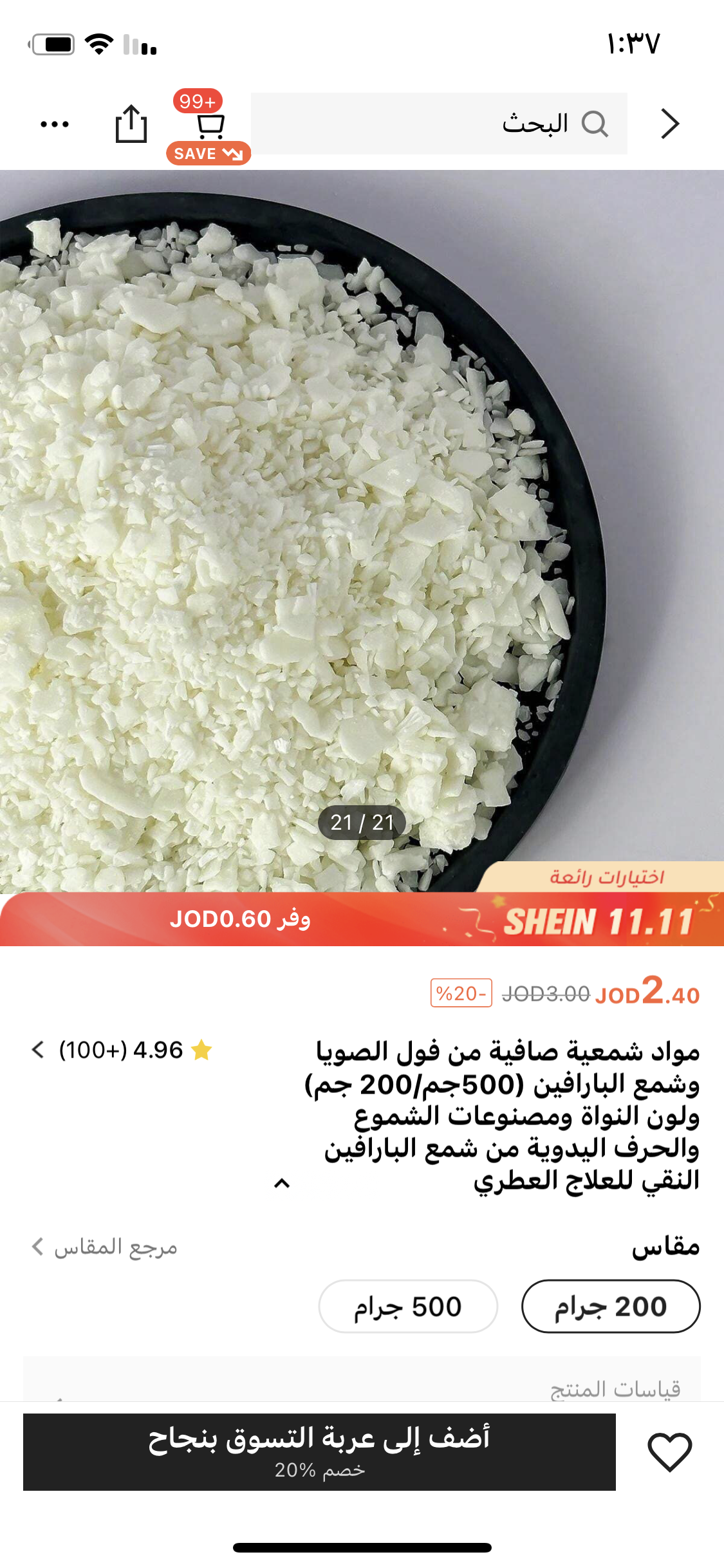Open the search field
The height and width of the screenshot is (1568, 724).
tap(439, 124)
